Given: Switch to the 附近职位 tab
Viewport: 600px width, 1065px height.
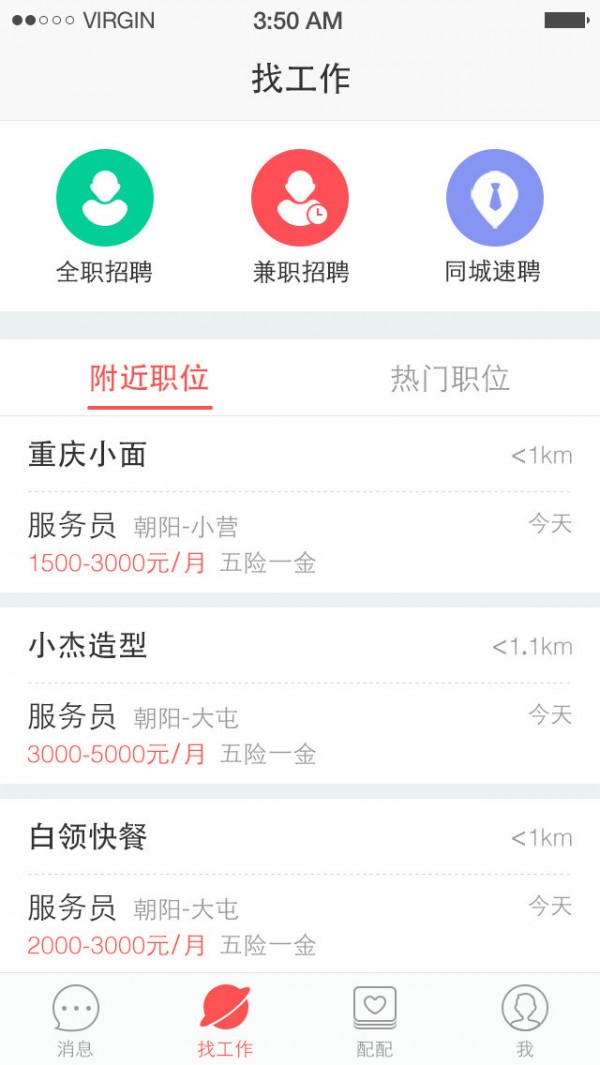Looking at the screenshot, I should click(x=150, y=379).
